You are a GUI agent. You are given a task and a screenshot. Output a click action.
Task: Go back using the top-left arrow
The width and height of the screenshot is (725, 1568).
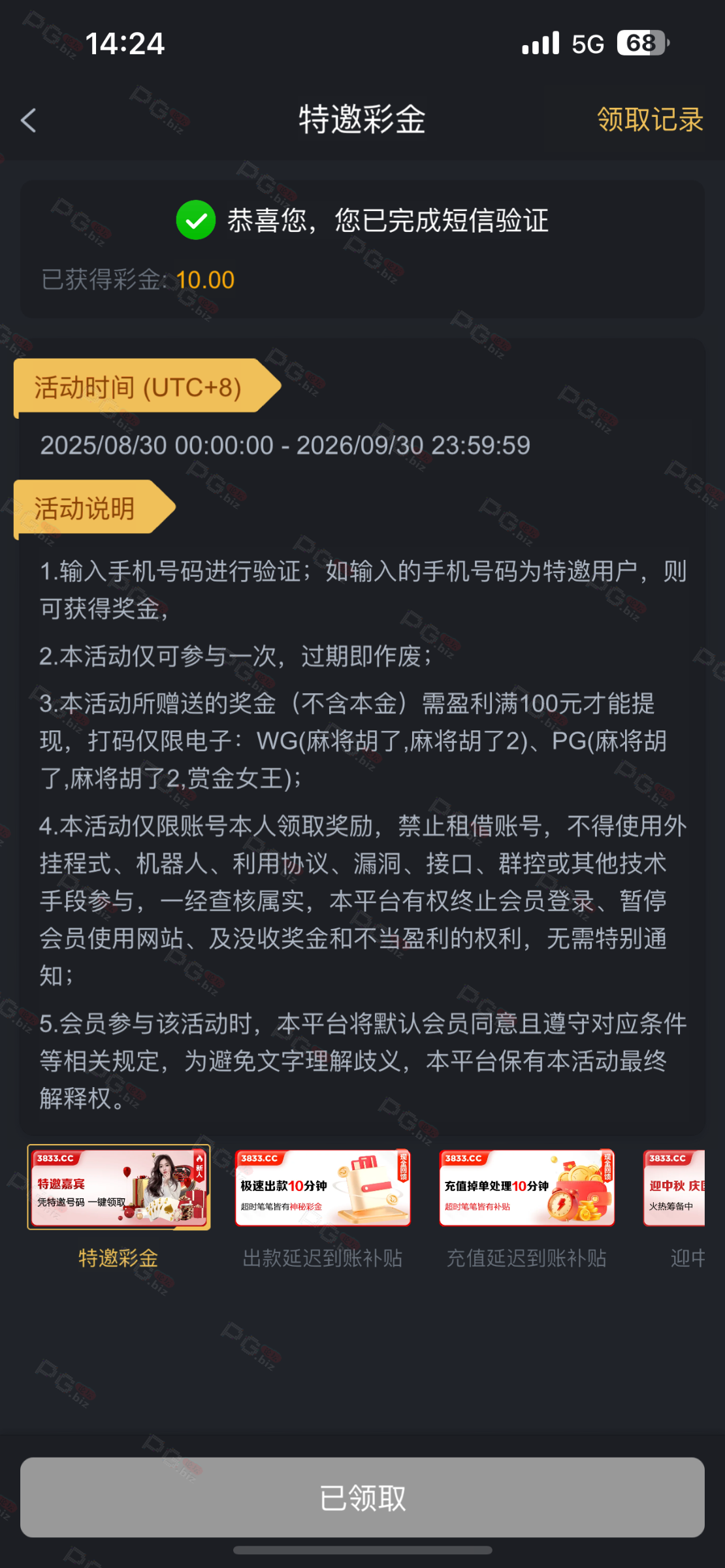pos(29,120)
